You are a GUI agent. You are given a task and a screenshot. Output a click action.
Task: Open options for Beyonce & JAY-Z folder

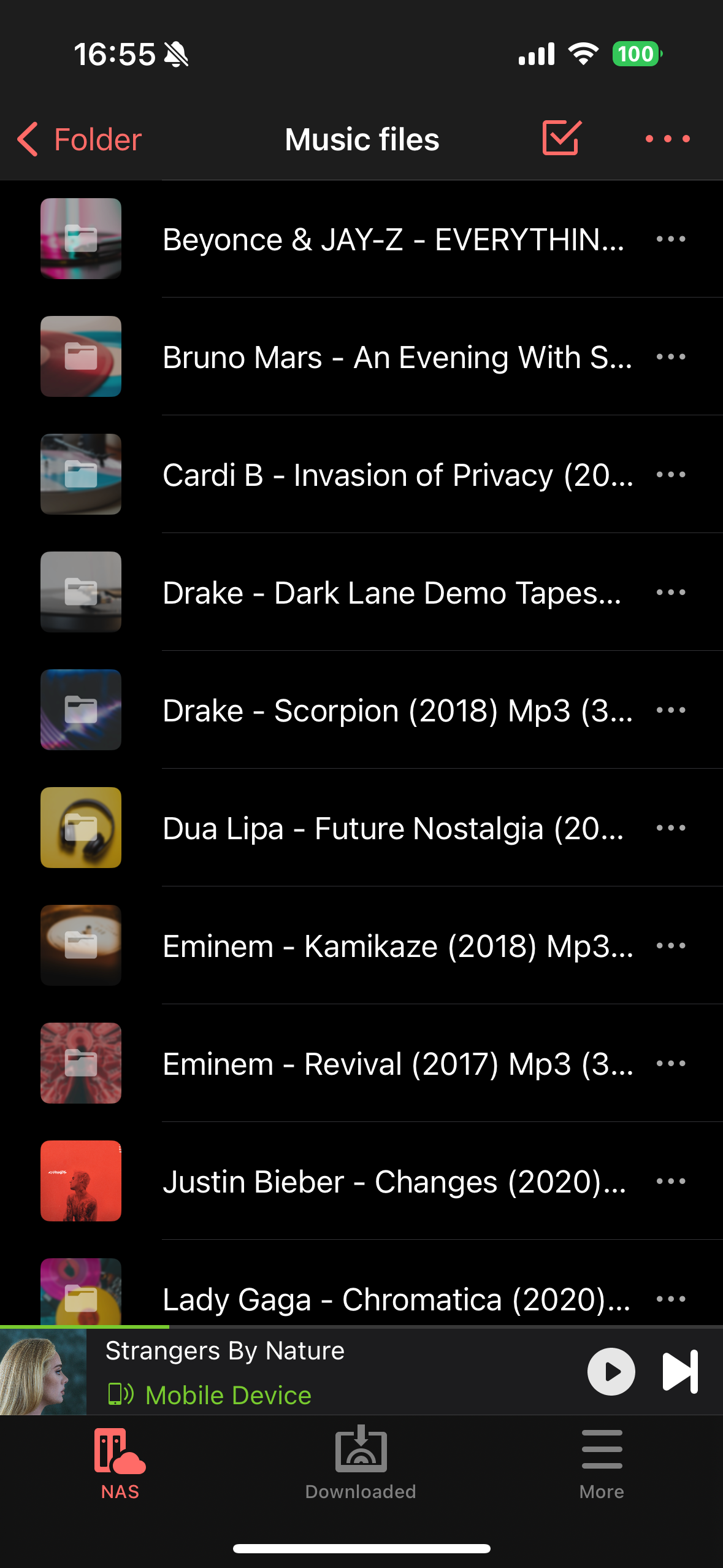point(670,239)
